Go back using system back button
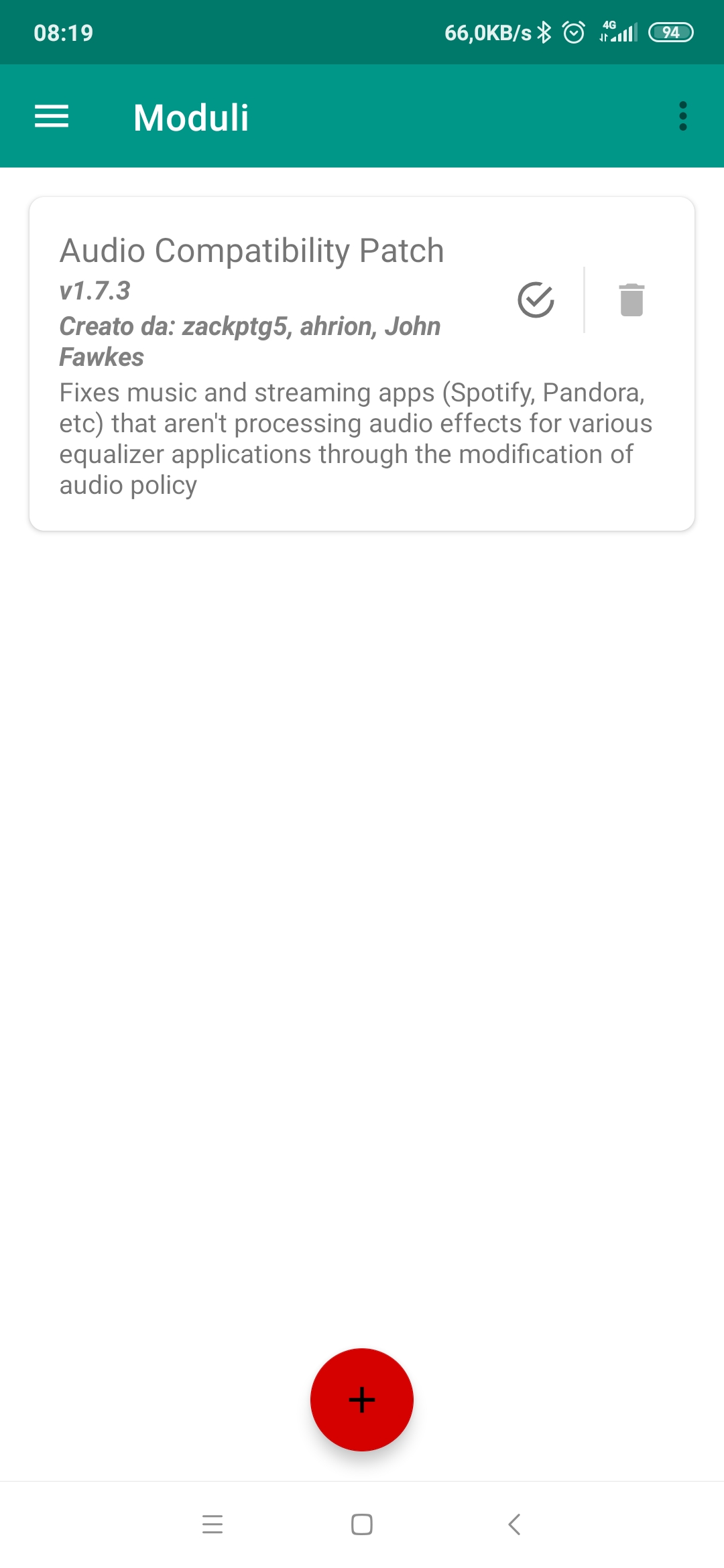 (514, 1524)
